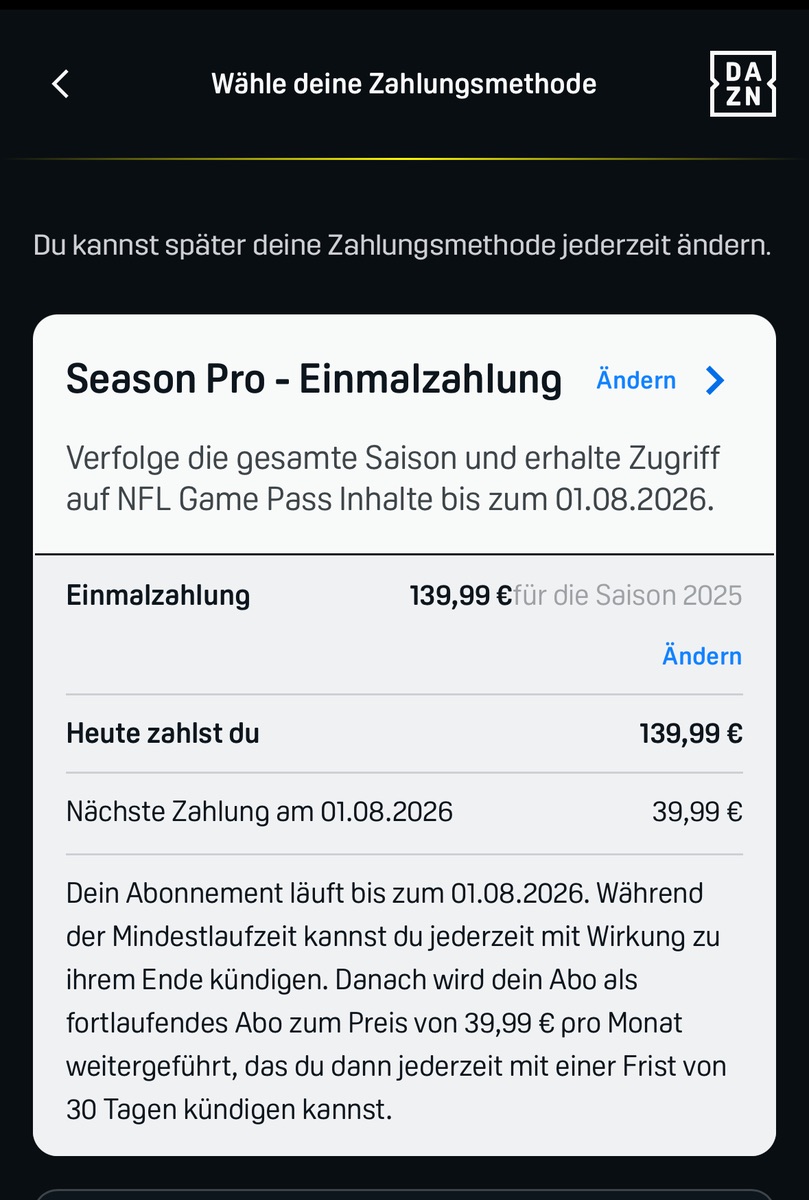Tap Ändern under the Einmalzahlung price
The height and width of the screenshot is (1200, 809).
[x=701, y=656]
